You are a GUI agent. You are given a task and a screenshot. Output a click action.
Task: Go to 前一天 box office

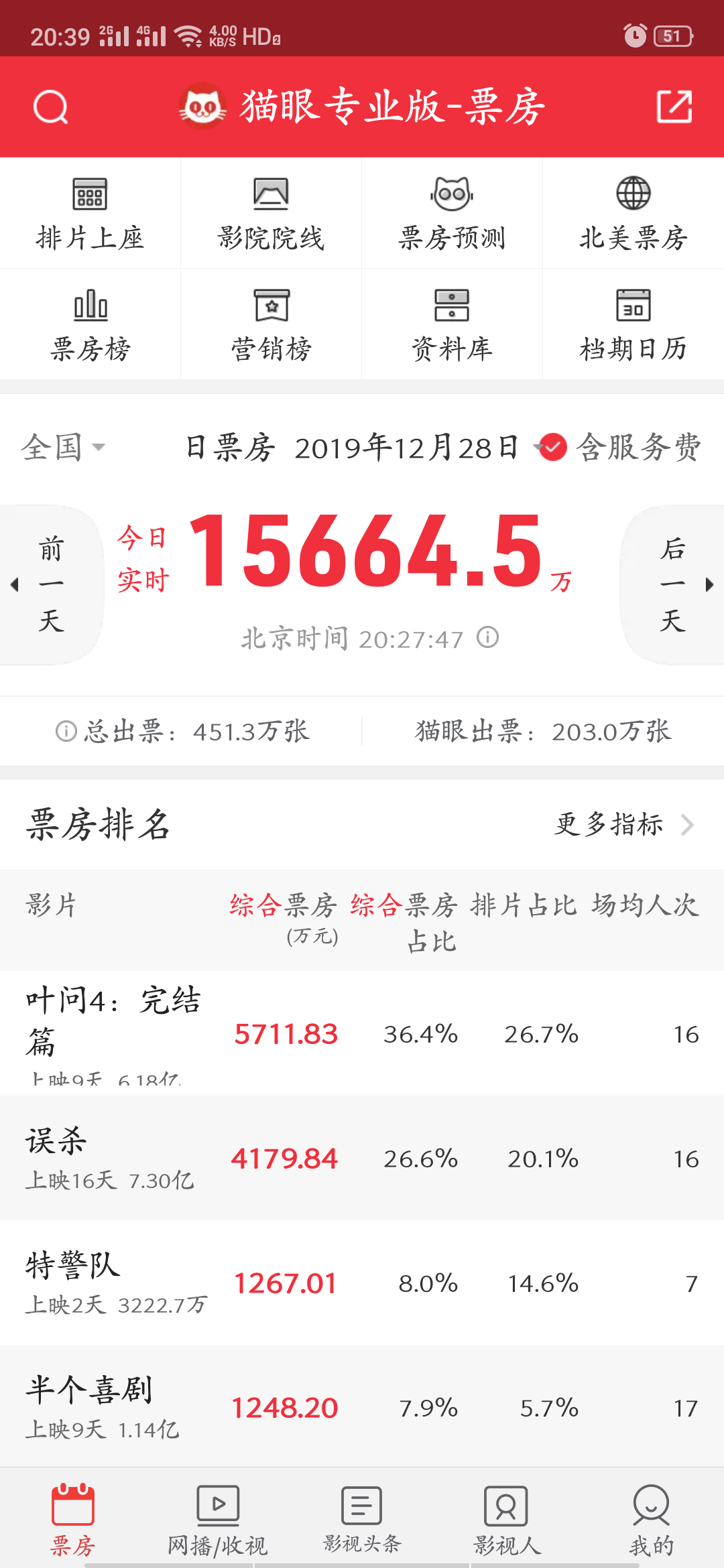click(51, 584)
